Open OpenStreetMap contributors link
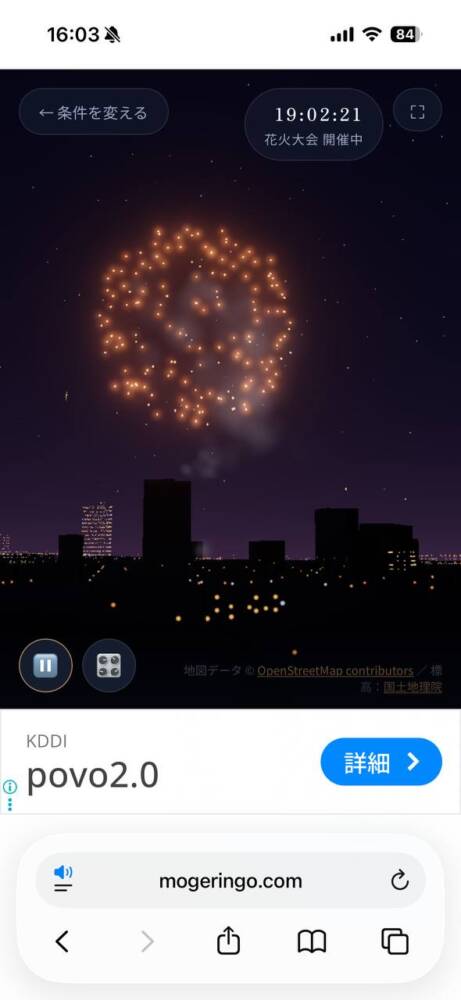 point(335,671)
